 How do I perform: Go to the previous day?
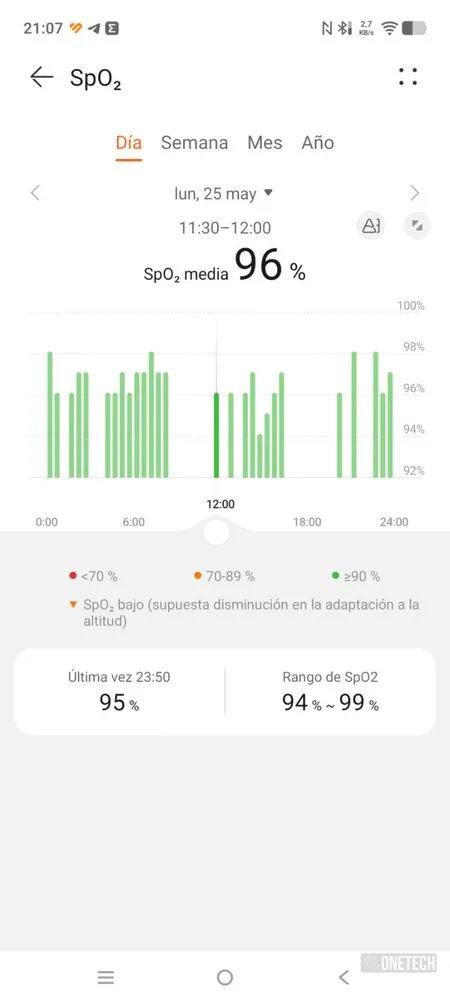pyautogui.click(x=35, y=193)
